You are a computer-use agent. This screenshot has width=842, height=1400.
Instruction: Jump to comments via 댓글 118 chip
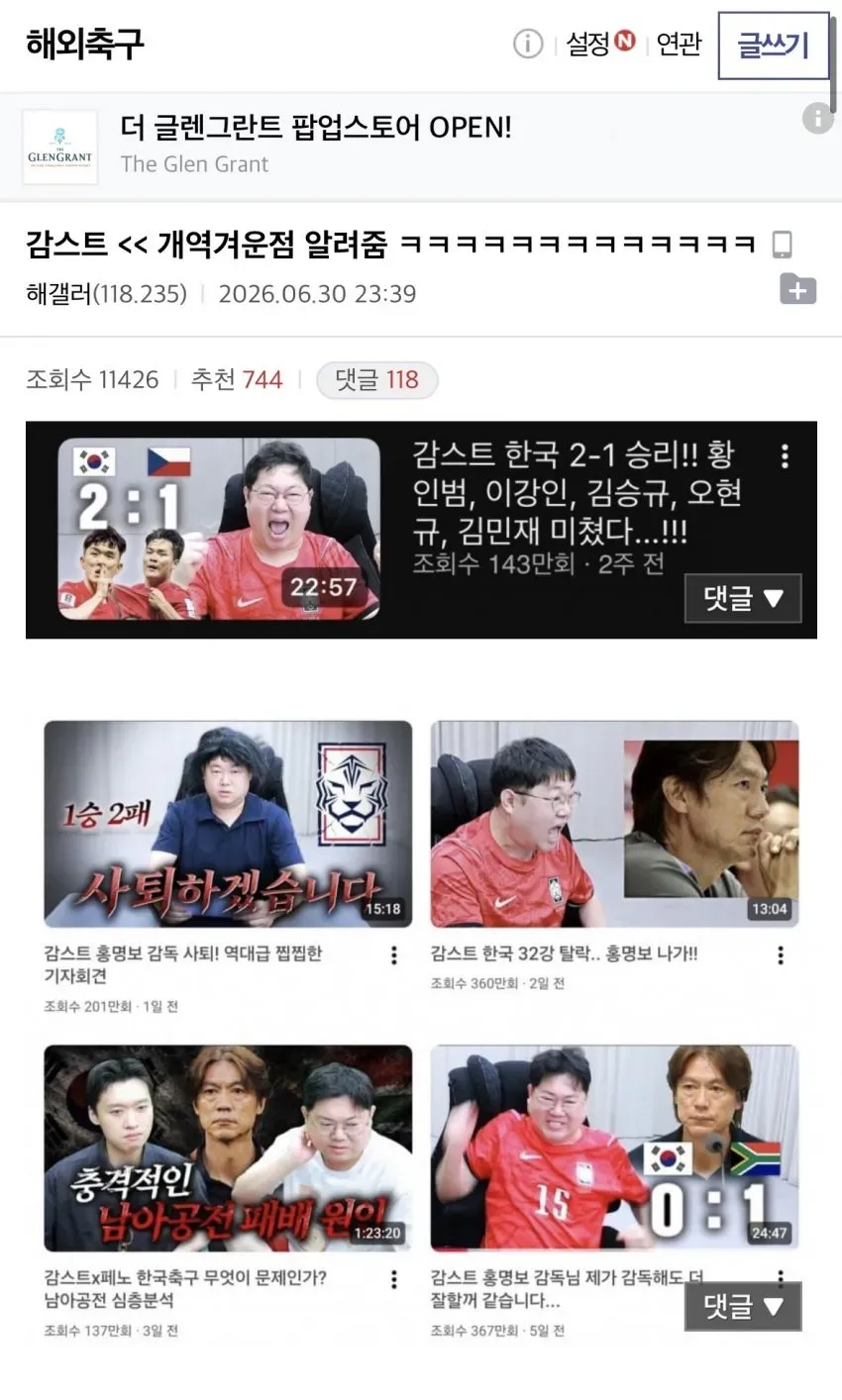click(x=376, y=380)
